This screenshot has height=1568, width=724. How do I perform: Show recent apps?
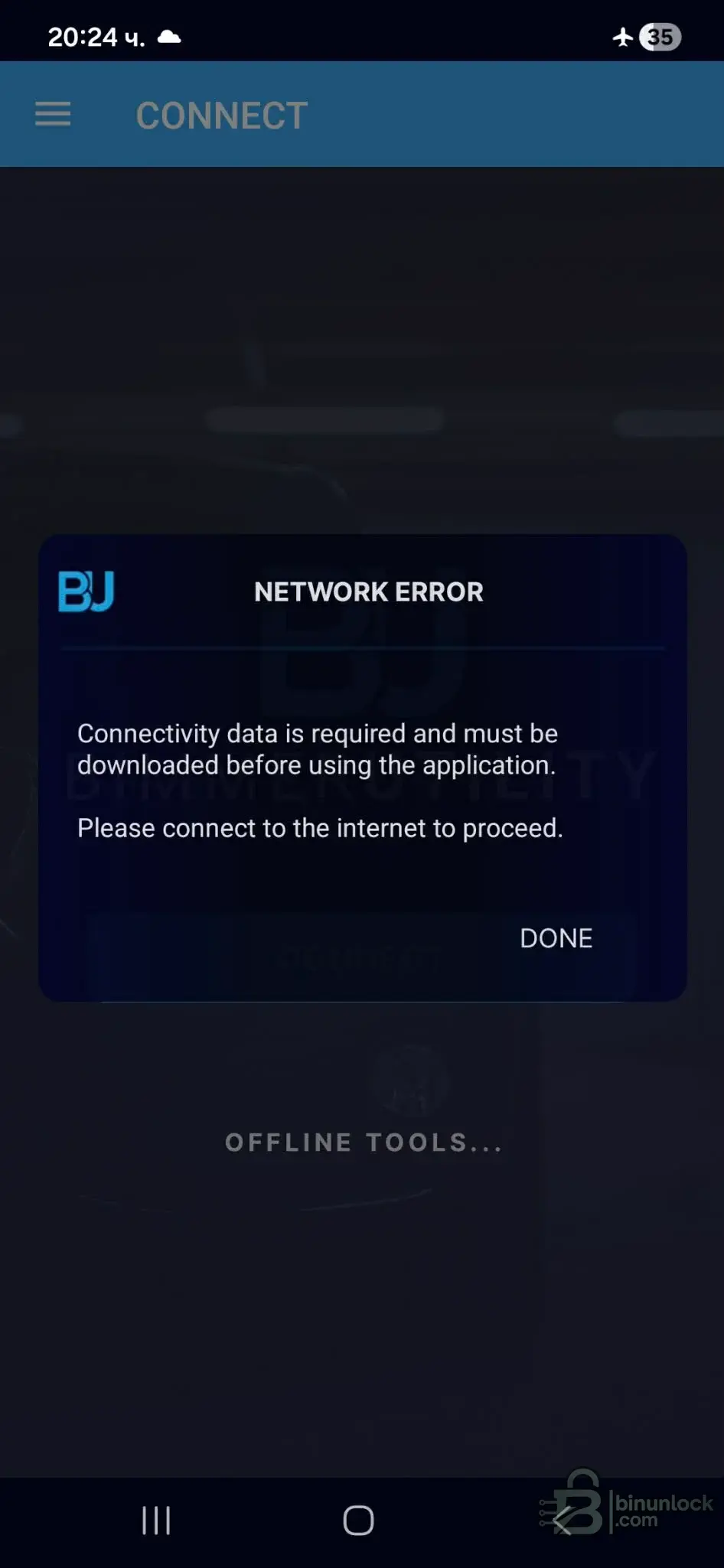point(156,1521)
